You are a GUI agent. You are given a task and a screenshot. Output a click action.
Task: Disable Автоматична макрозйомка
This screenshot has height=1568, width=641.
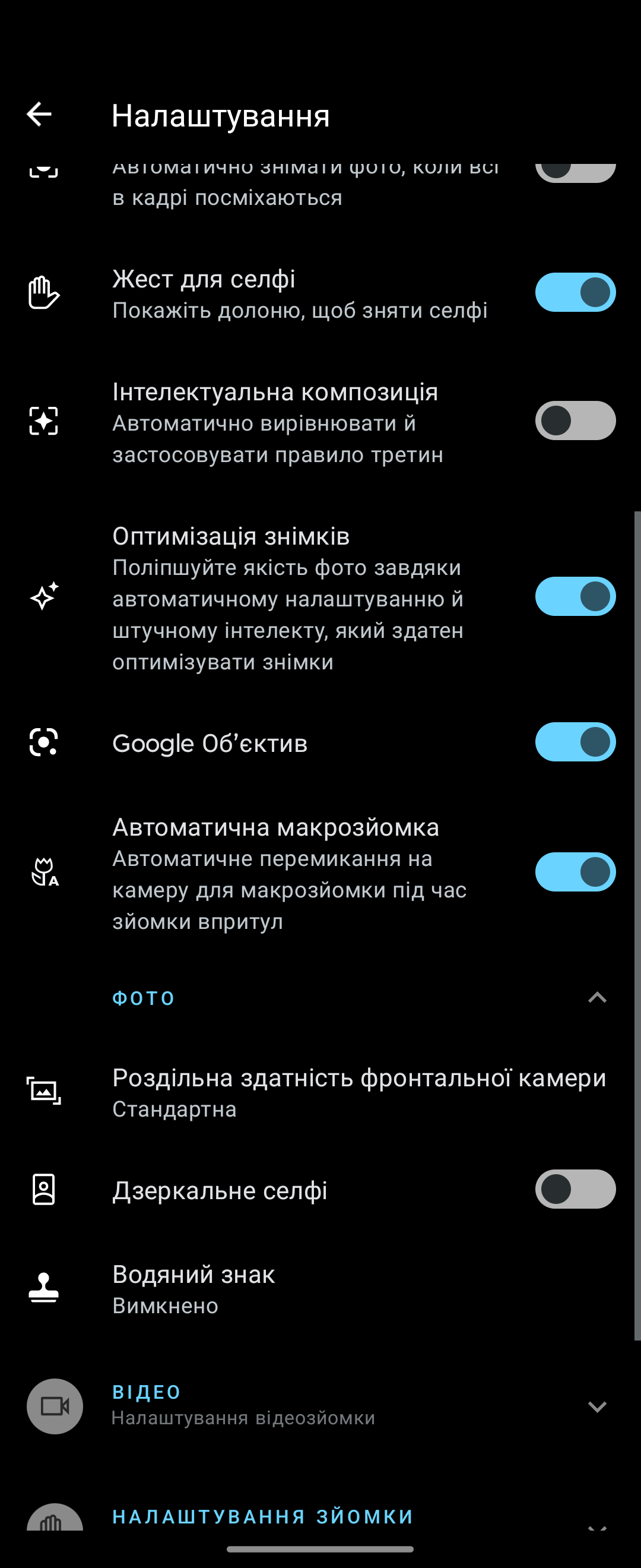pos(575,872)
